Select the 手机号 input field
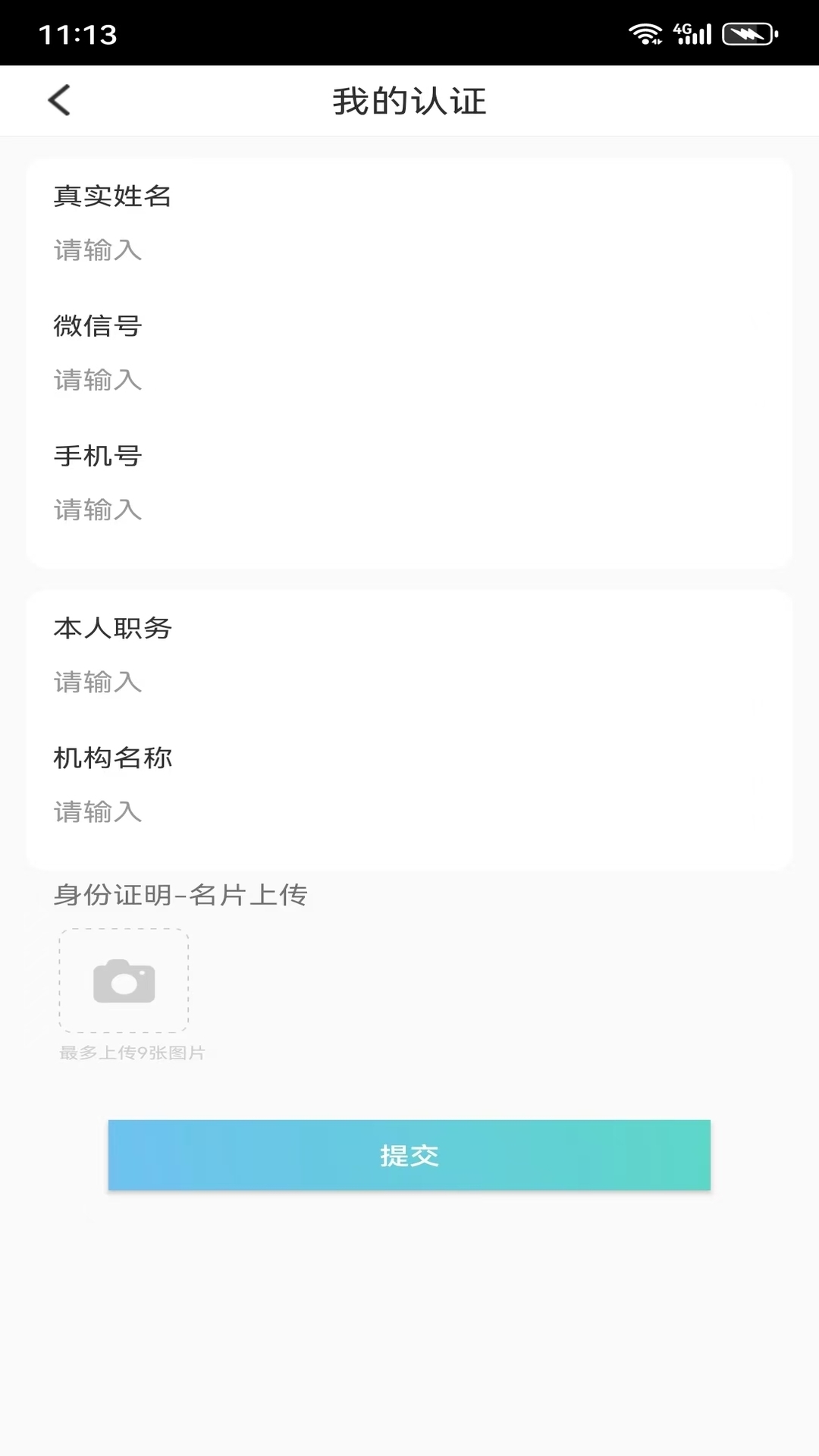The image size is (819, 1456). [x=409, y=510]
